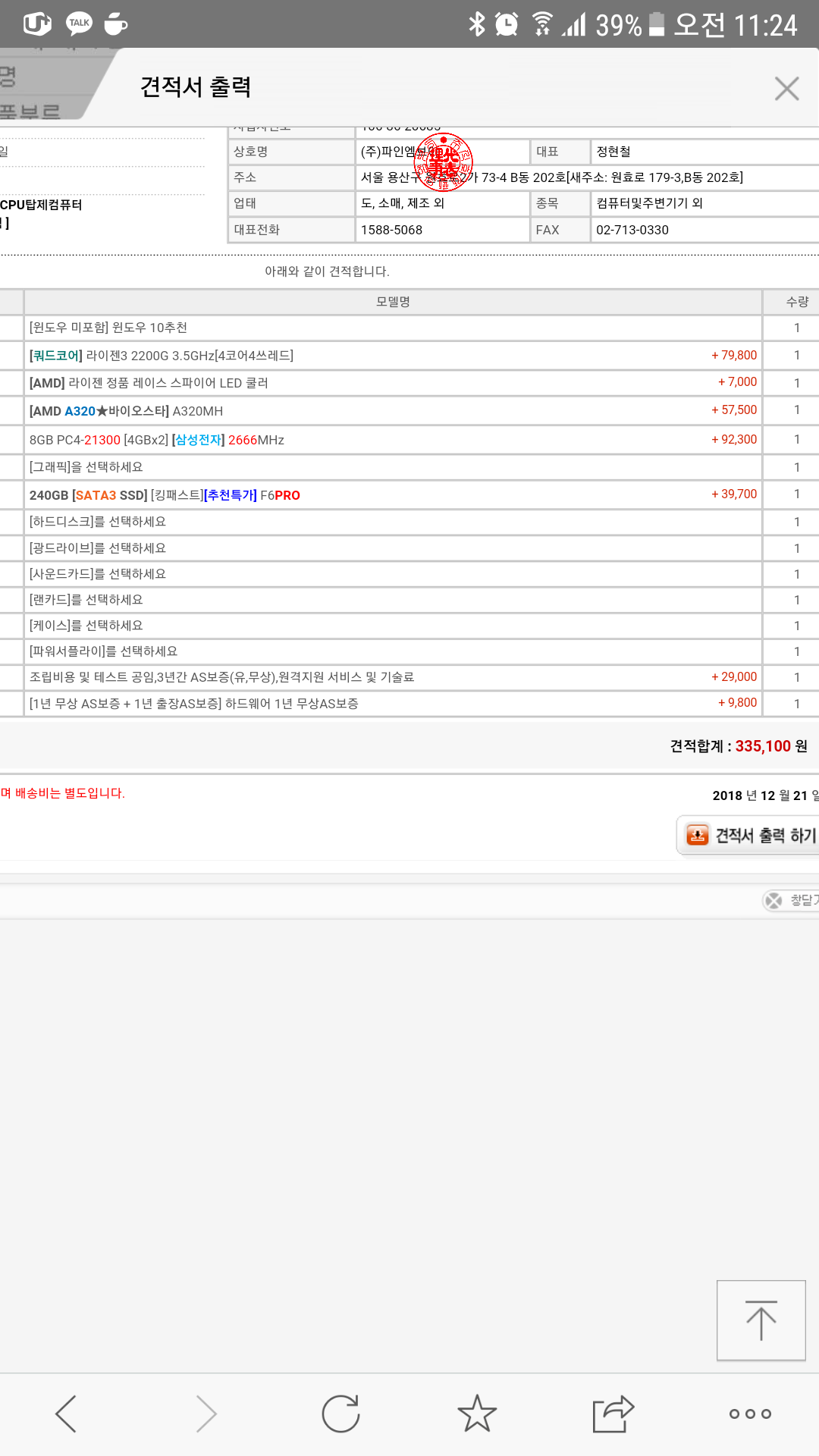Open the browser's three-dot menu
The width and height of the screenshot is (819, 1456).
point(750,1414)
